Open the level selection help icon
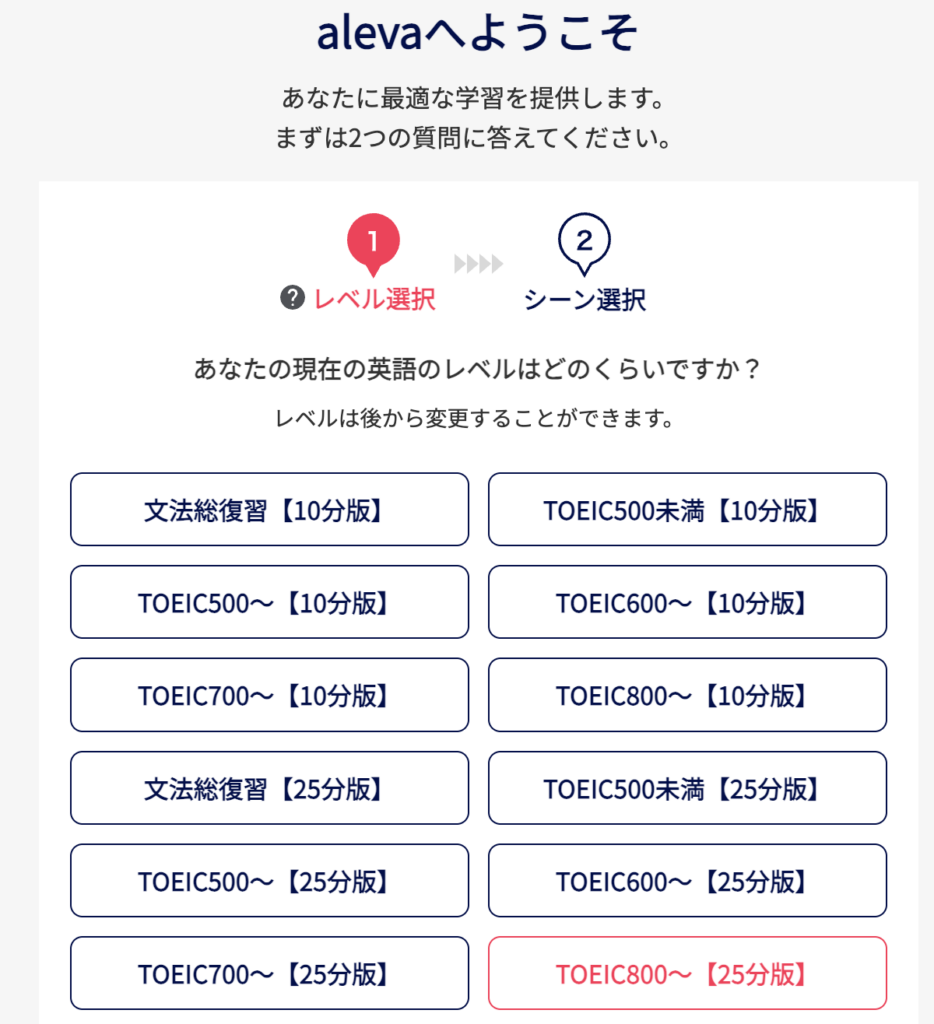The height and width of the screenshot is (1024, 934). [x=292, y=297]
